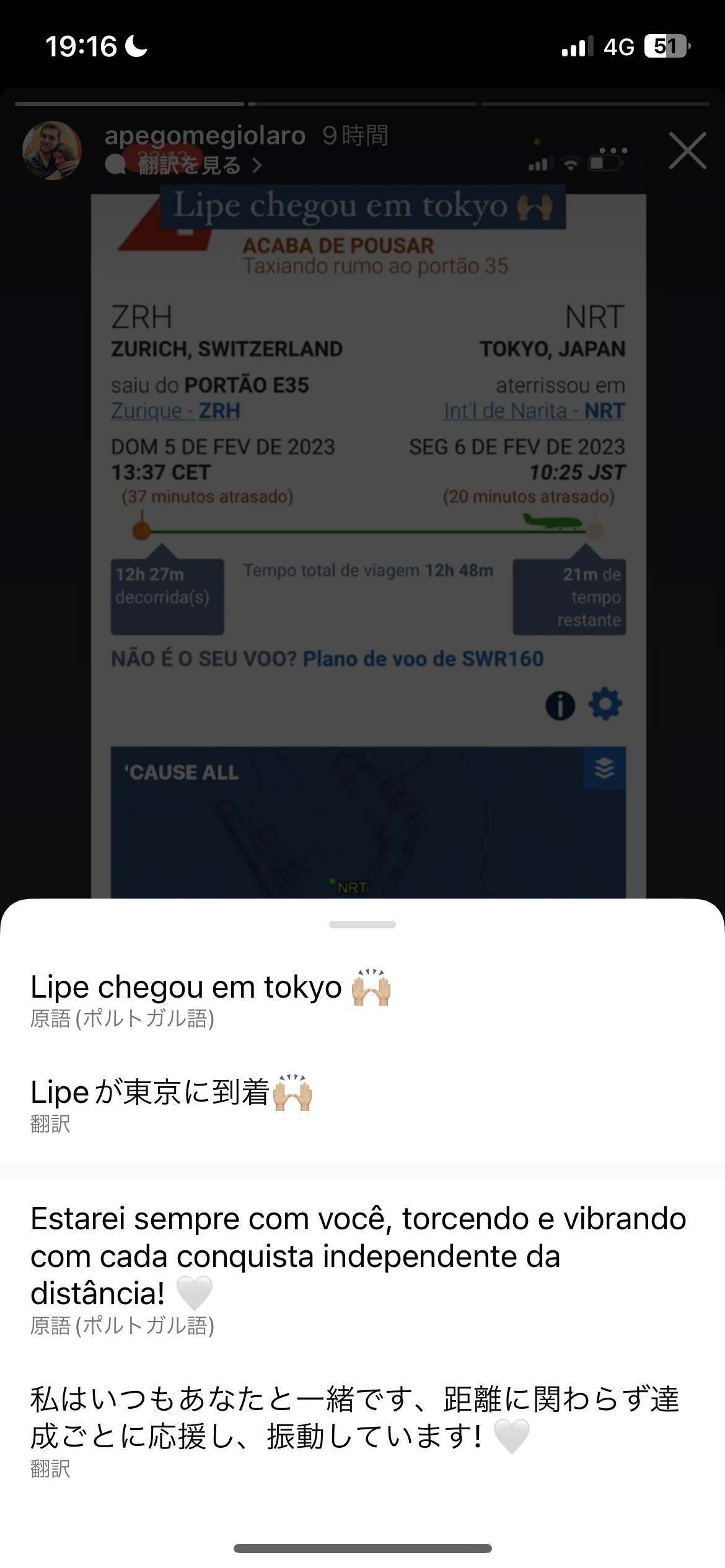The image size is (725, 1568).
Task: Open apegomegiolaro's profile picture
Action: pos(52,150)
